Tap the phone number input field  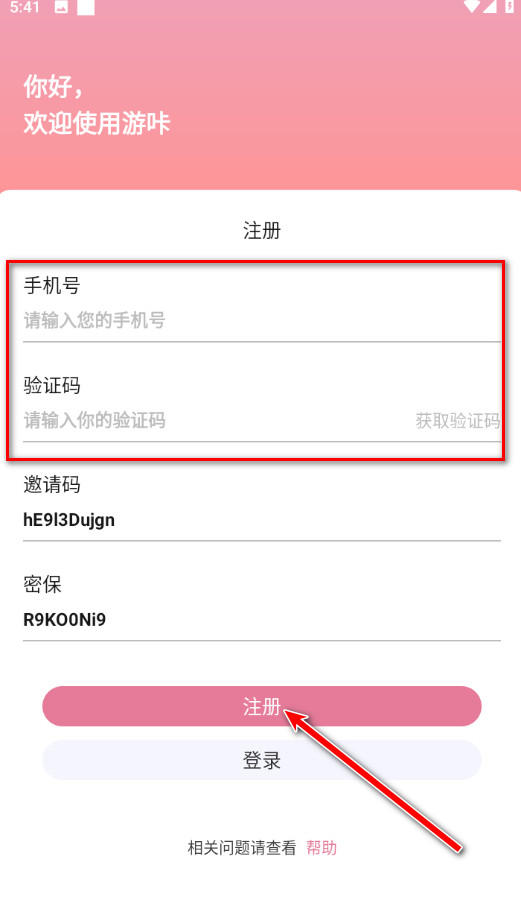262,320
